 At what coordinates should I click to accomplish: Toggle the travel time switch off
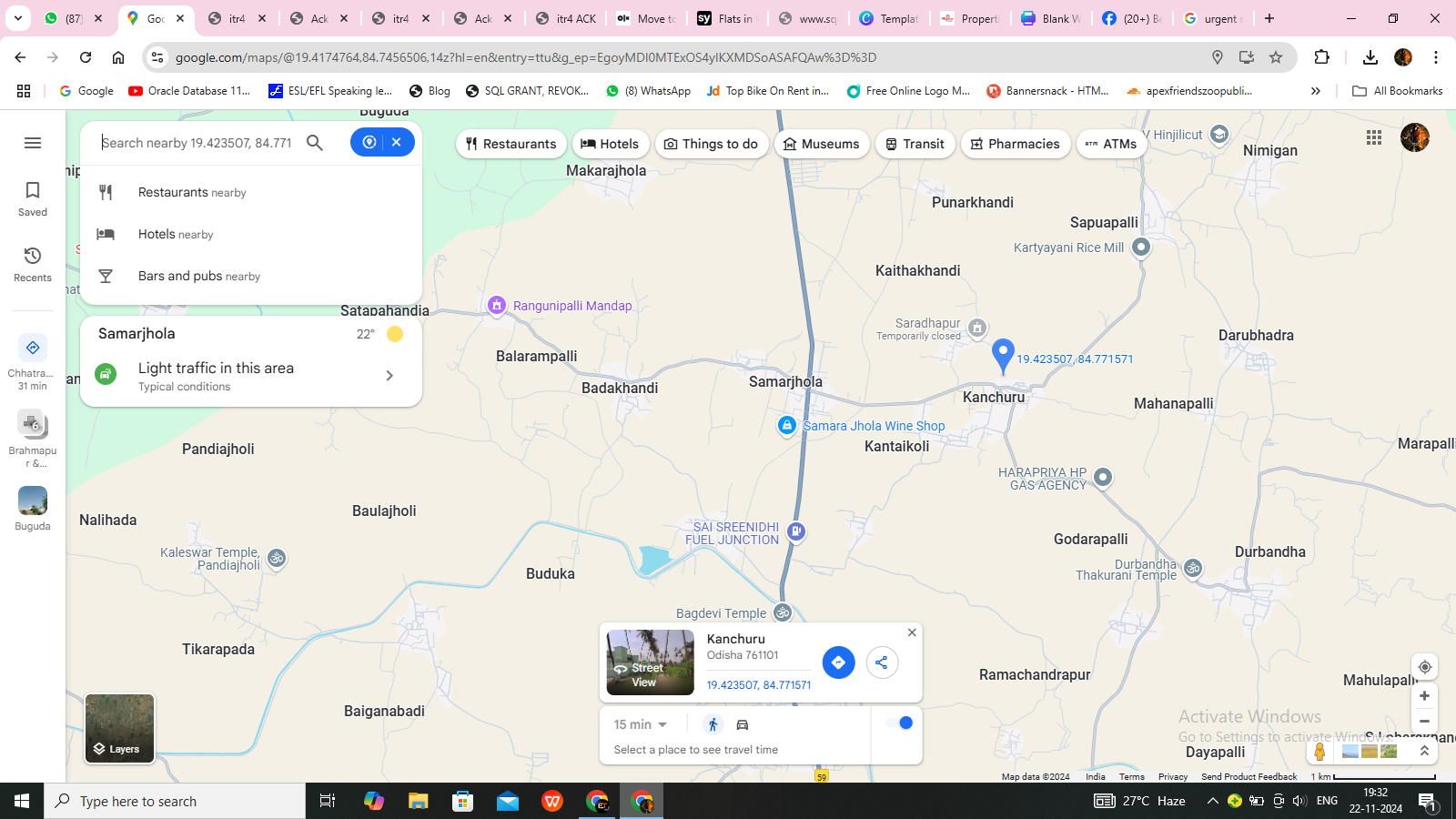coord(900,723)
